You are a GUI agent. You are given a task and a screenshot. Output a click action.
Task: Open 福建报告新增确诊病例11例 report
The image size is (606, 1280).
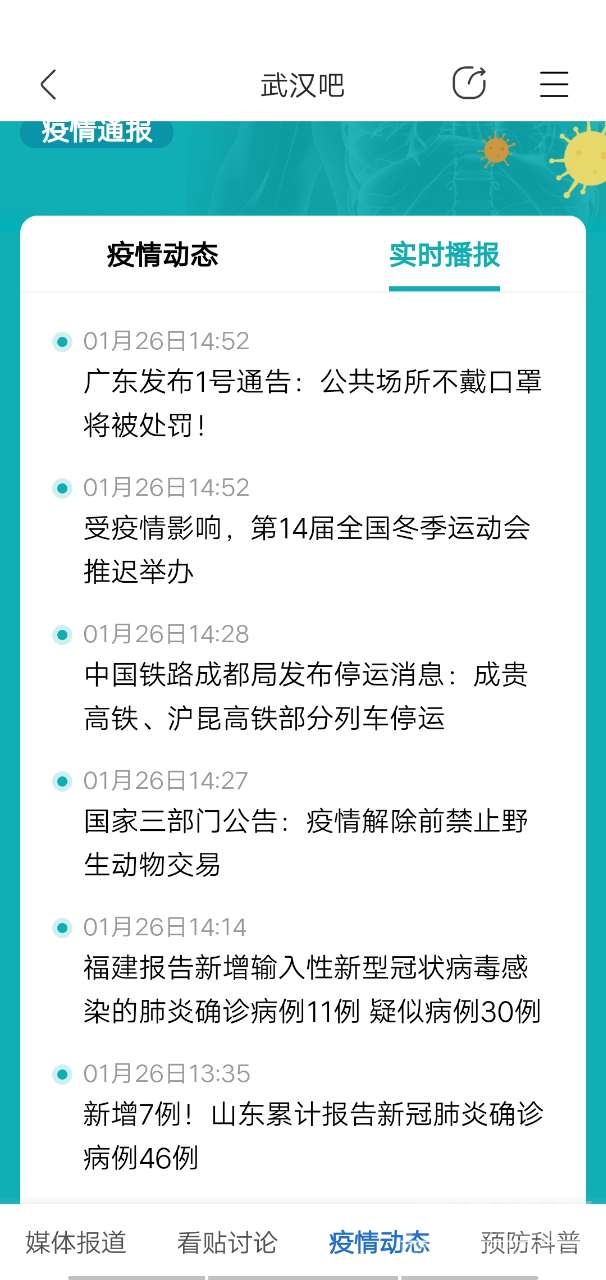pos(311,989)
